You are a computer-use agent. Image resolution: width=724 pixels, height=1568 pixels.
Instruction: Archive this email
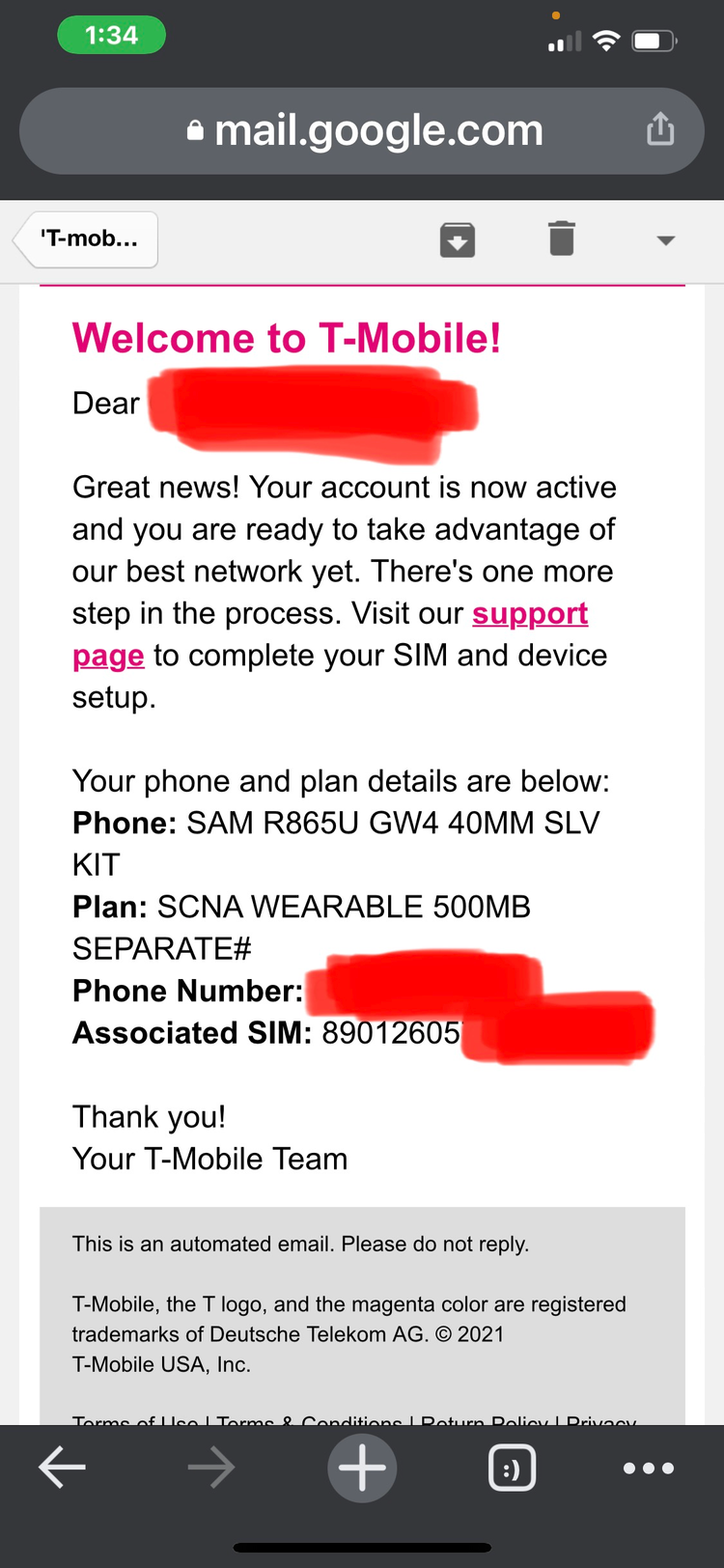[x=458, y=238]
